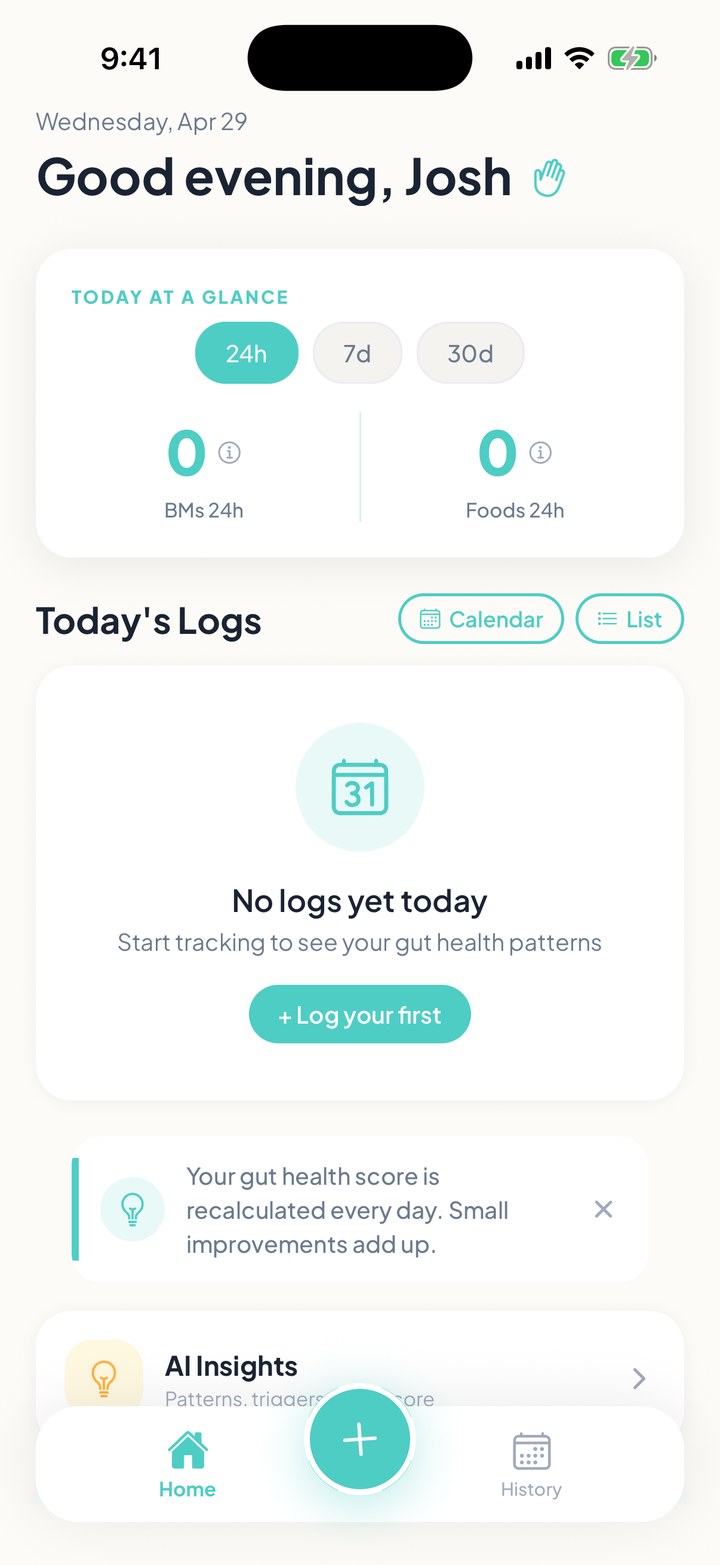Viewport: 720px width, 1565px height.
Task: Click the lightbulb icon in the tip banner
Action: [133, 1210]
